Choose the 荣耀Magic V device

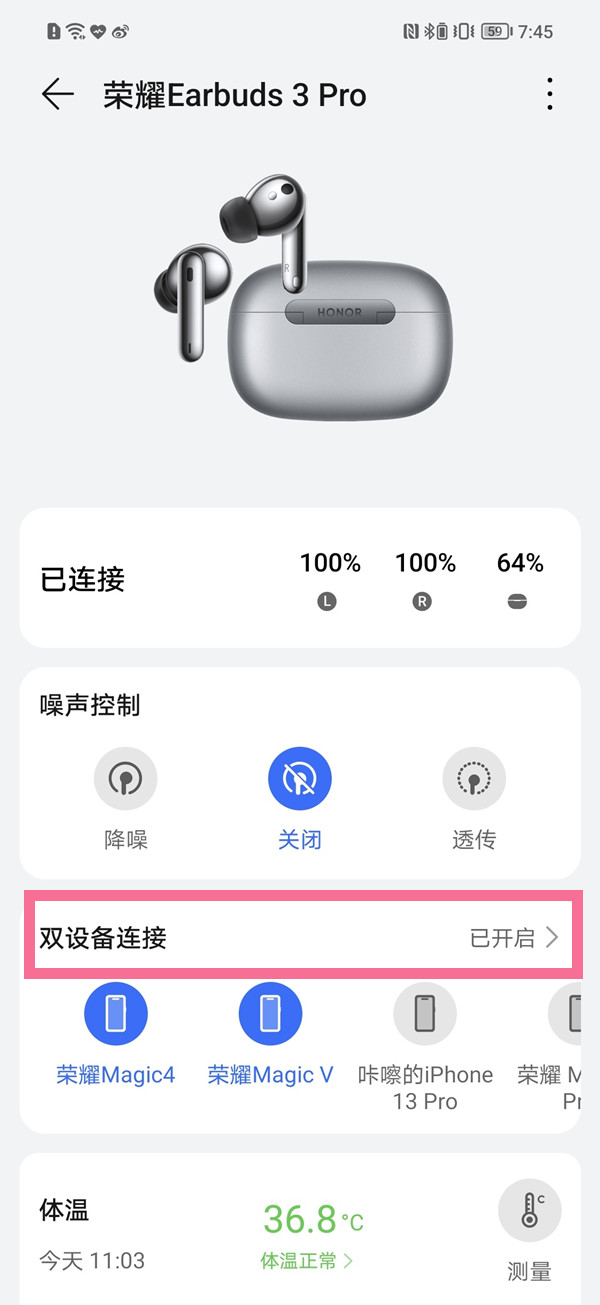[270, 1014]
